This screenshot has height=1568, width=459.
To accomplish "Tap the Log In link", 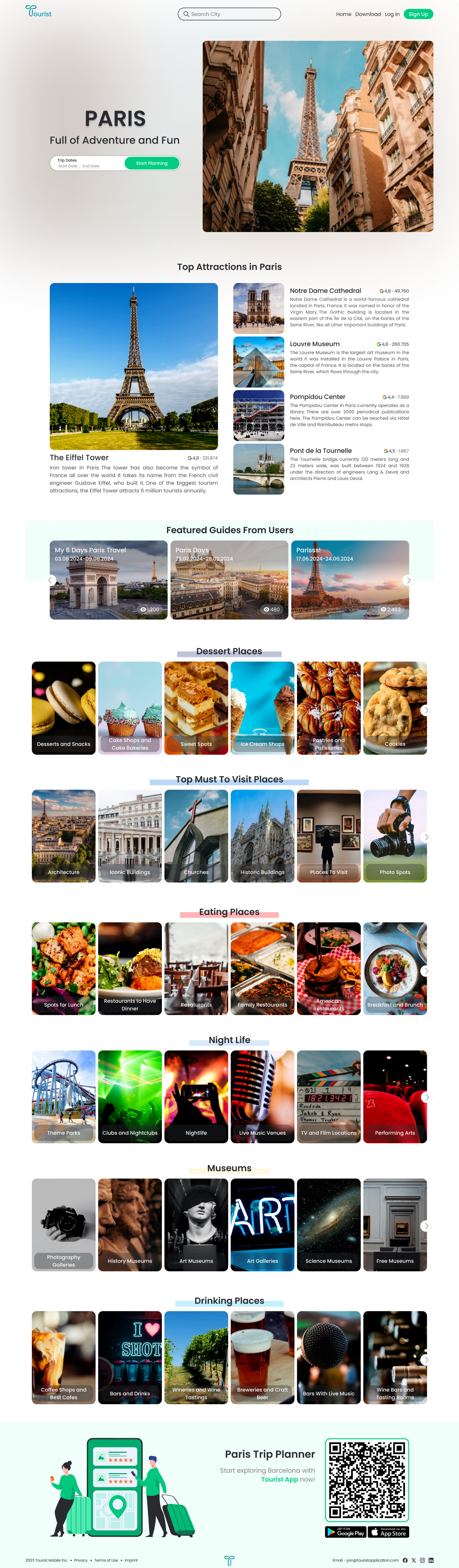I will [x=392, y=14].
